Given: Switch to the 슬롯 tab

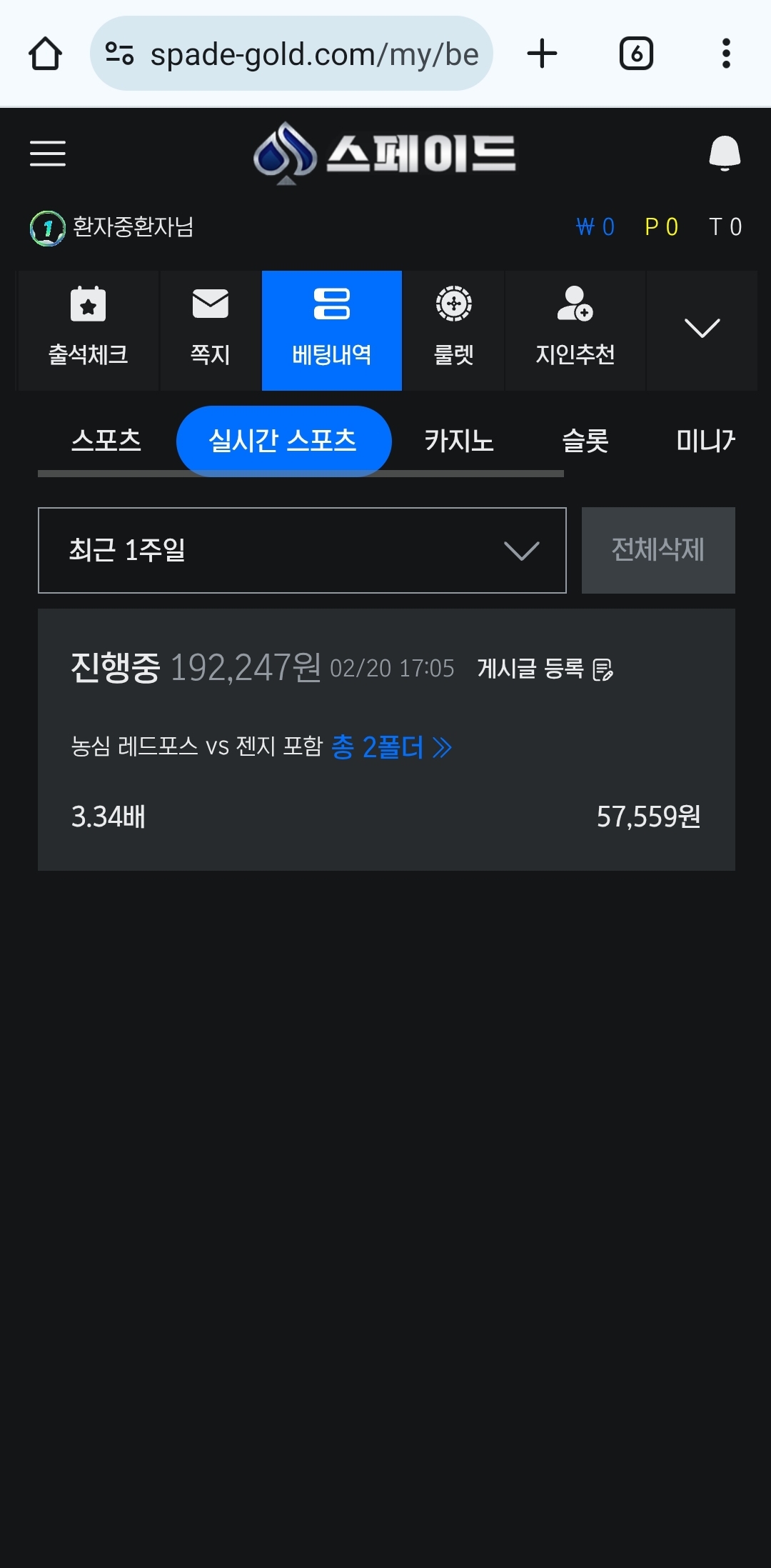Looking at the screenshot, I should 585,440.
